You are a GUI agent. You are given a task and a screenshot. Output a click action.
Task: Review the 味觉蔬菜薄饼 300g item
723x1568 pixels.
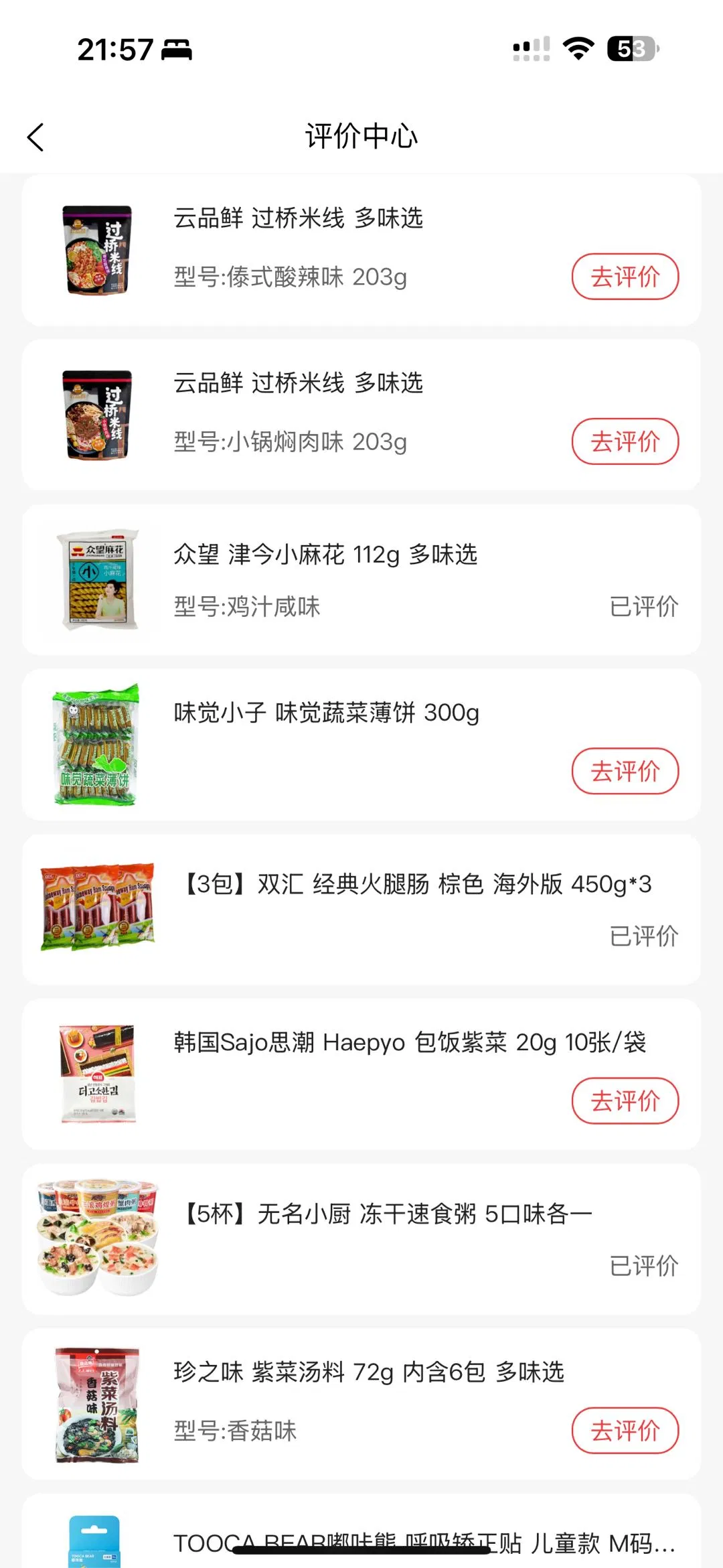625,771
